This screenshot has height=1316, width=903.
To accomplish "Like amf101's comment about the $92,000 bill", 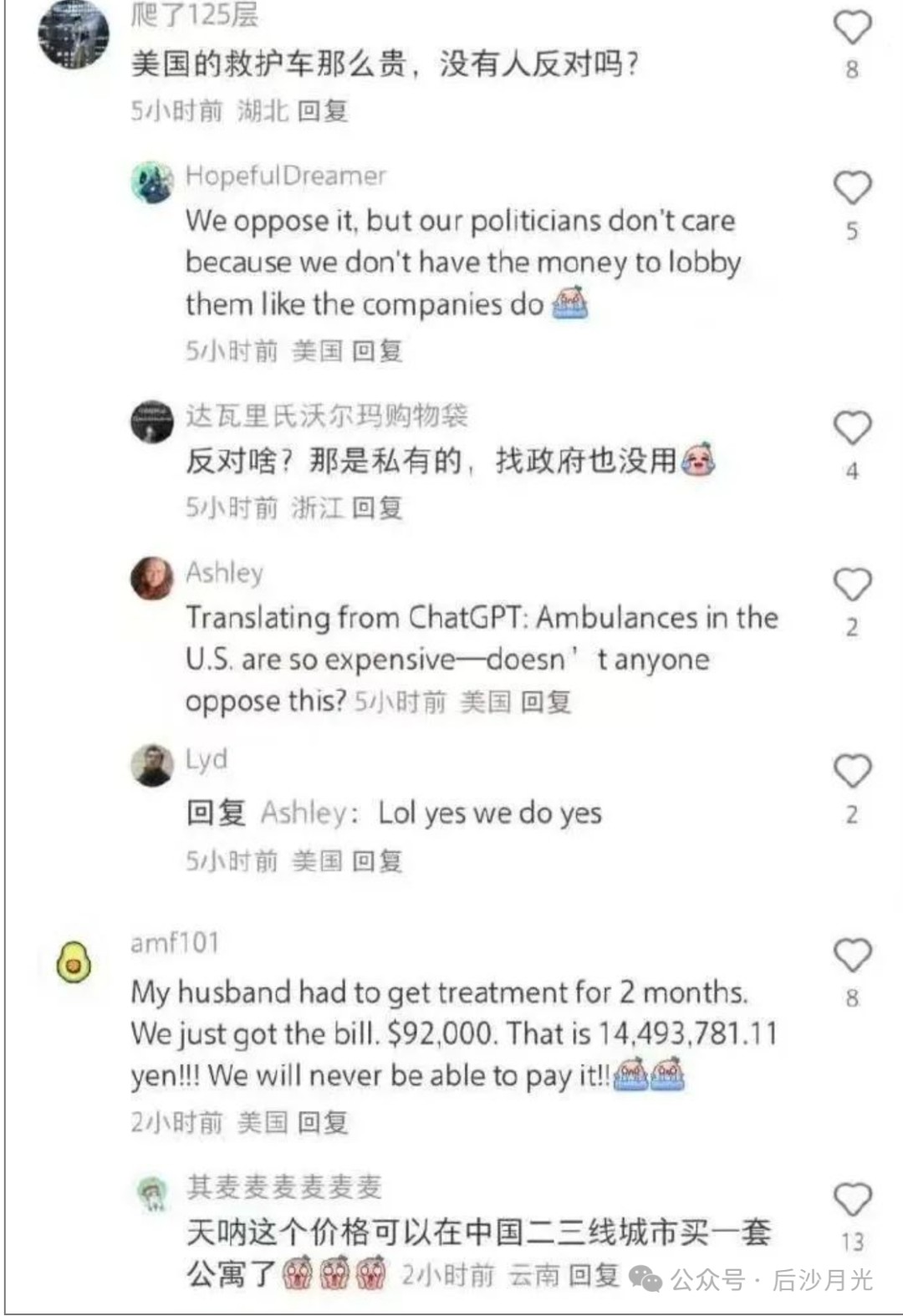I will (x=852, y=955).
